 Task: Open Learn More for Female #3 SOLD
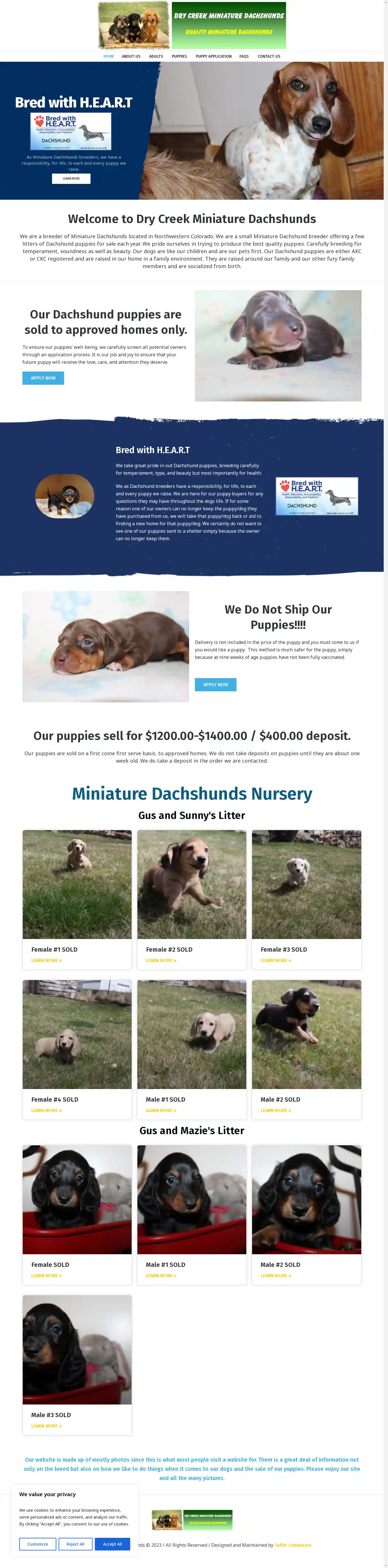275,961
